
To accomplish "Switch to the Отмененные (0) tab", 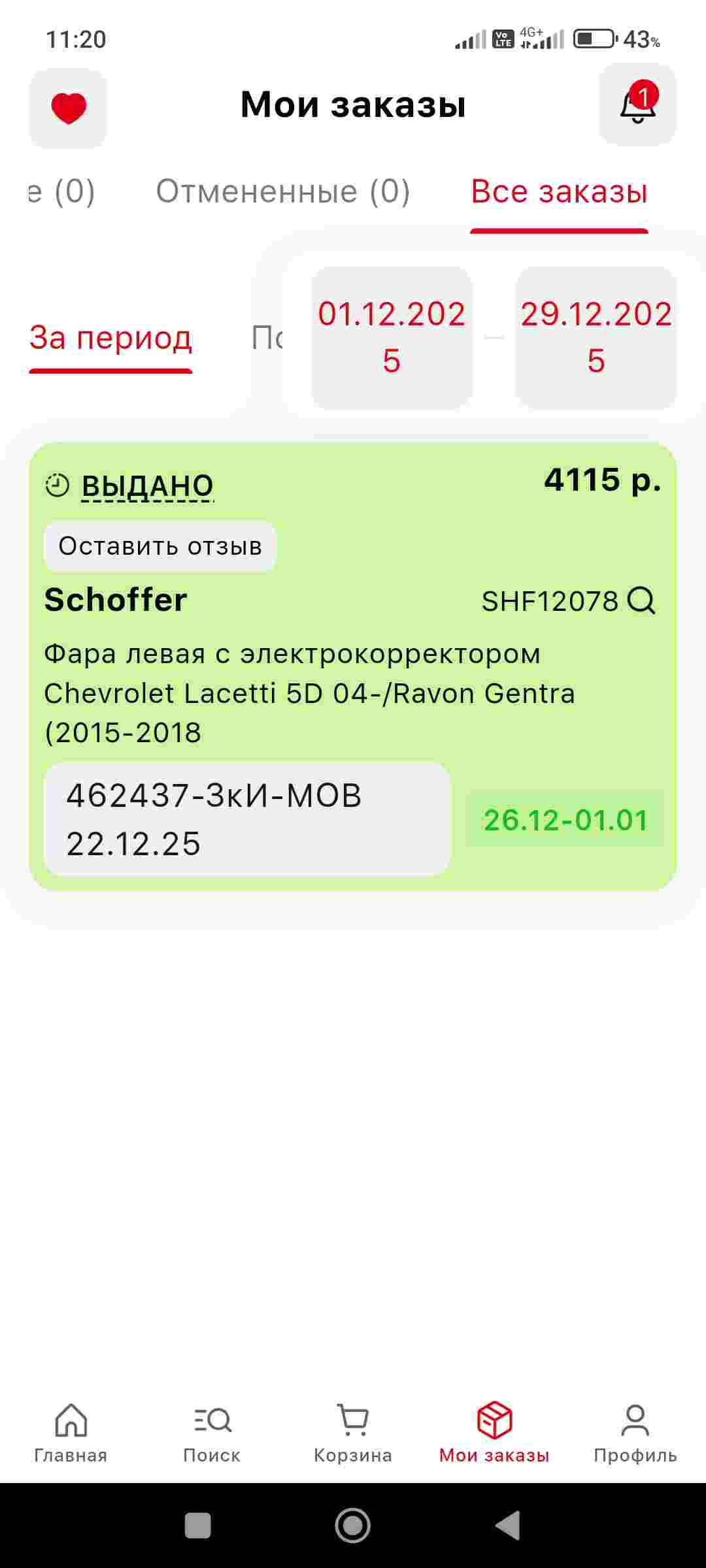I will [282, 192].
